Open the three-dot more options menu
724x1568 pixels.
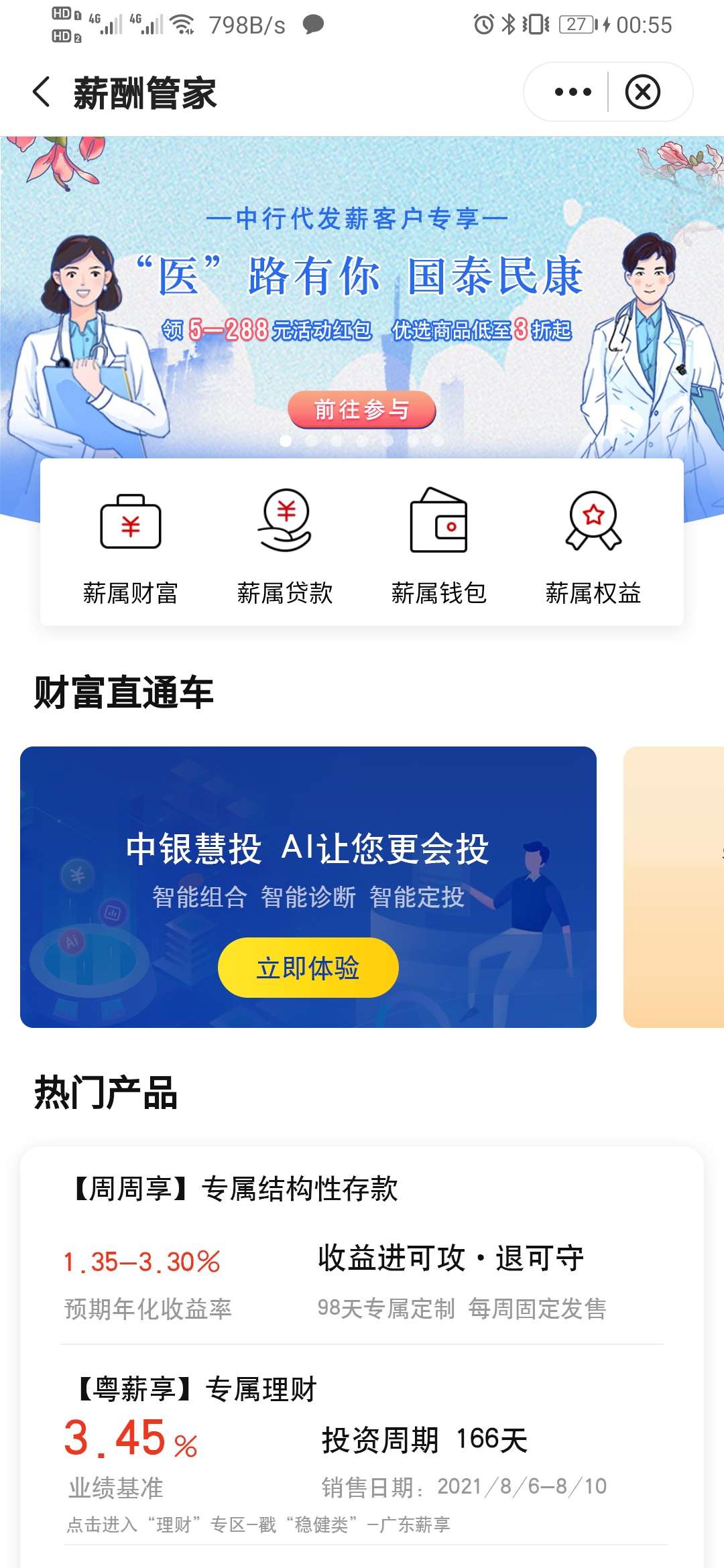point(572,92)
